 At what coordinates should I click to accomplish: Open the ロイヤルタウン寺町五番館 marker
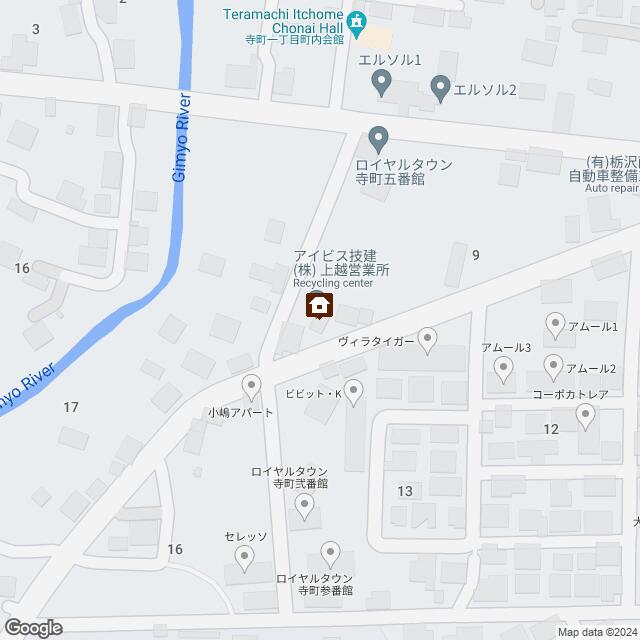click(378, 137)
